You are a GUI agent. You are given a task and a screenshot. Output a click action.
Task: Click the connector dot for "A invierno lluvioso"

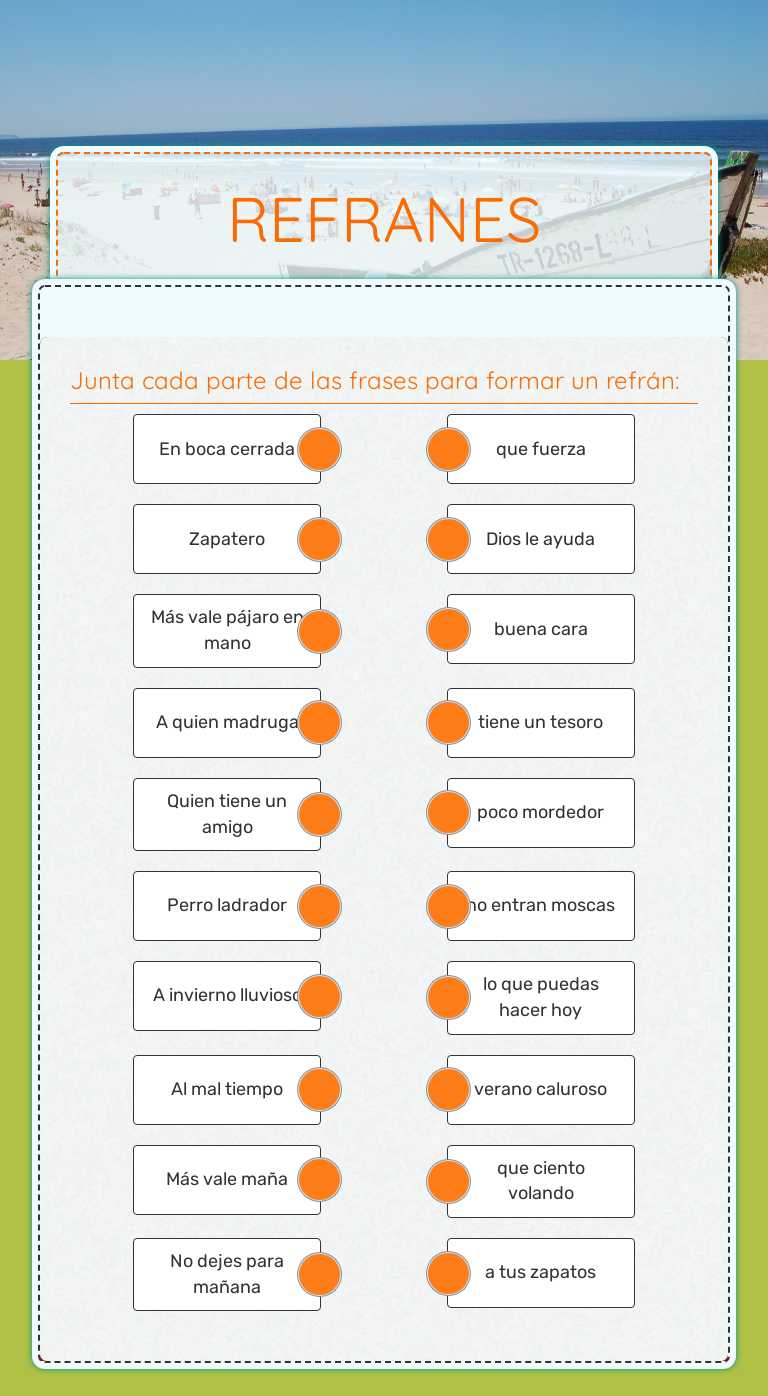coord(319,996)
